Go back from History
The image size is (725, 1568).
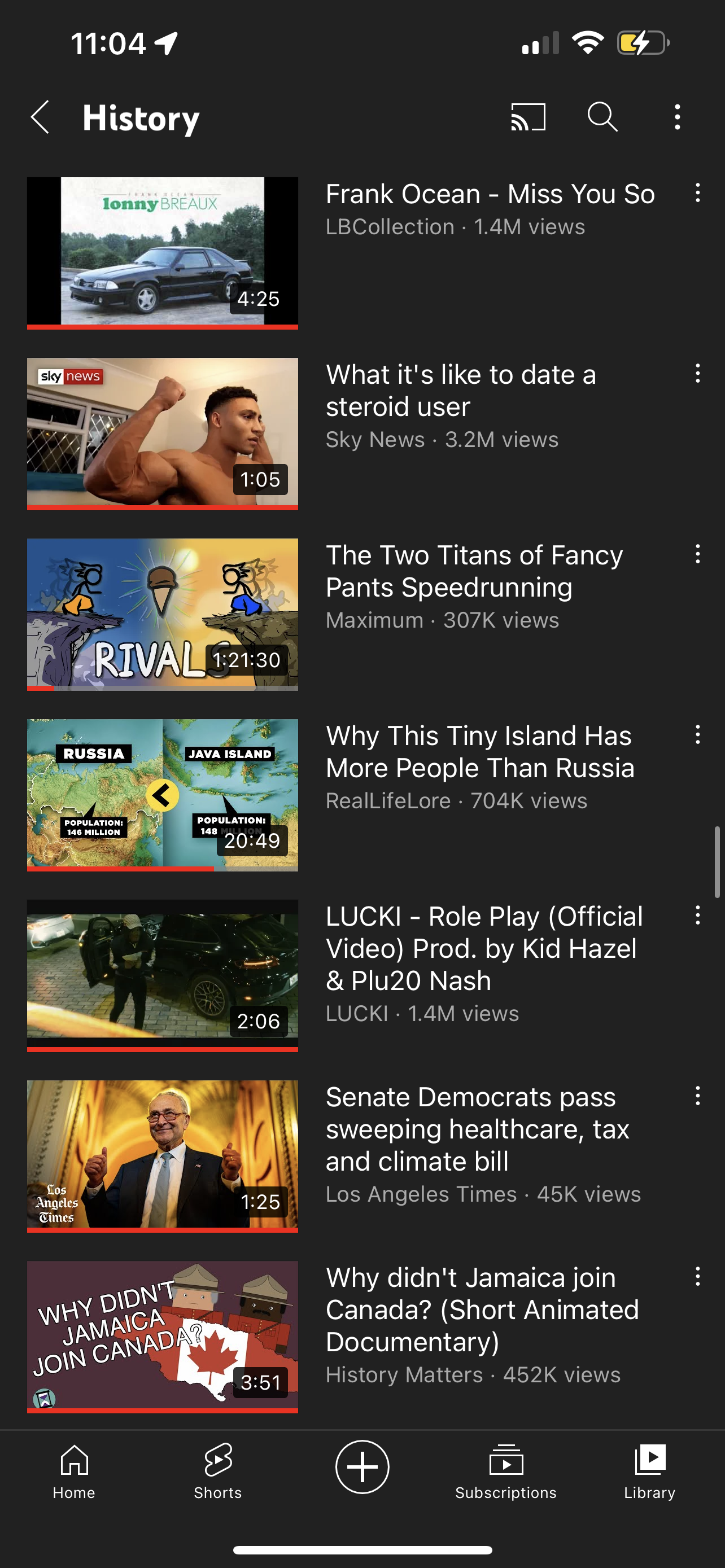click(x=40, y=117)
